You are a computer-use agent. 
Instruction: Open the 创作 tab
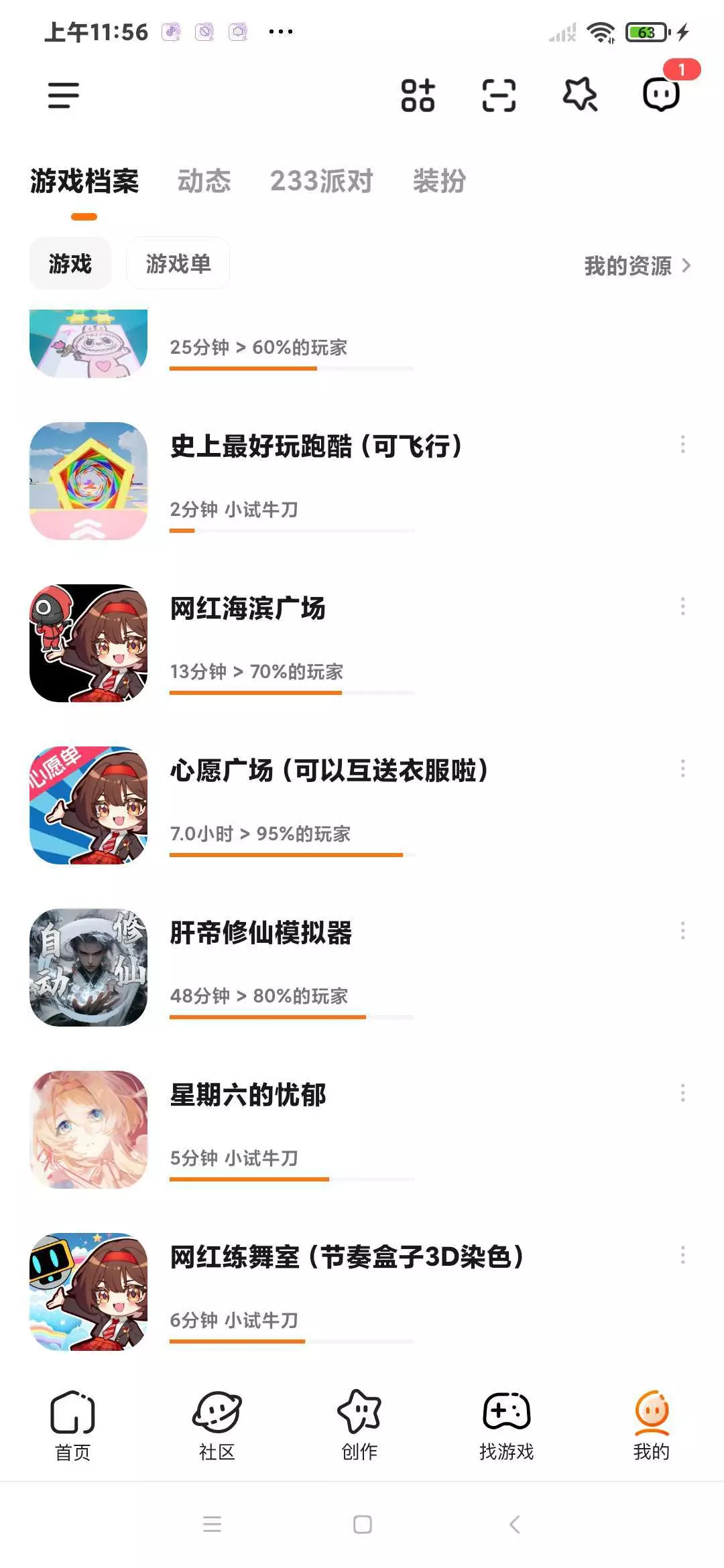(x=359, y=1425)
